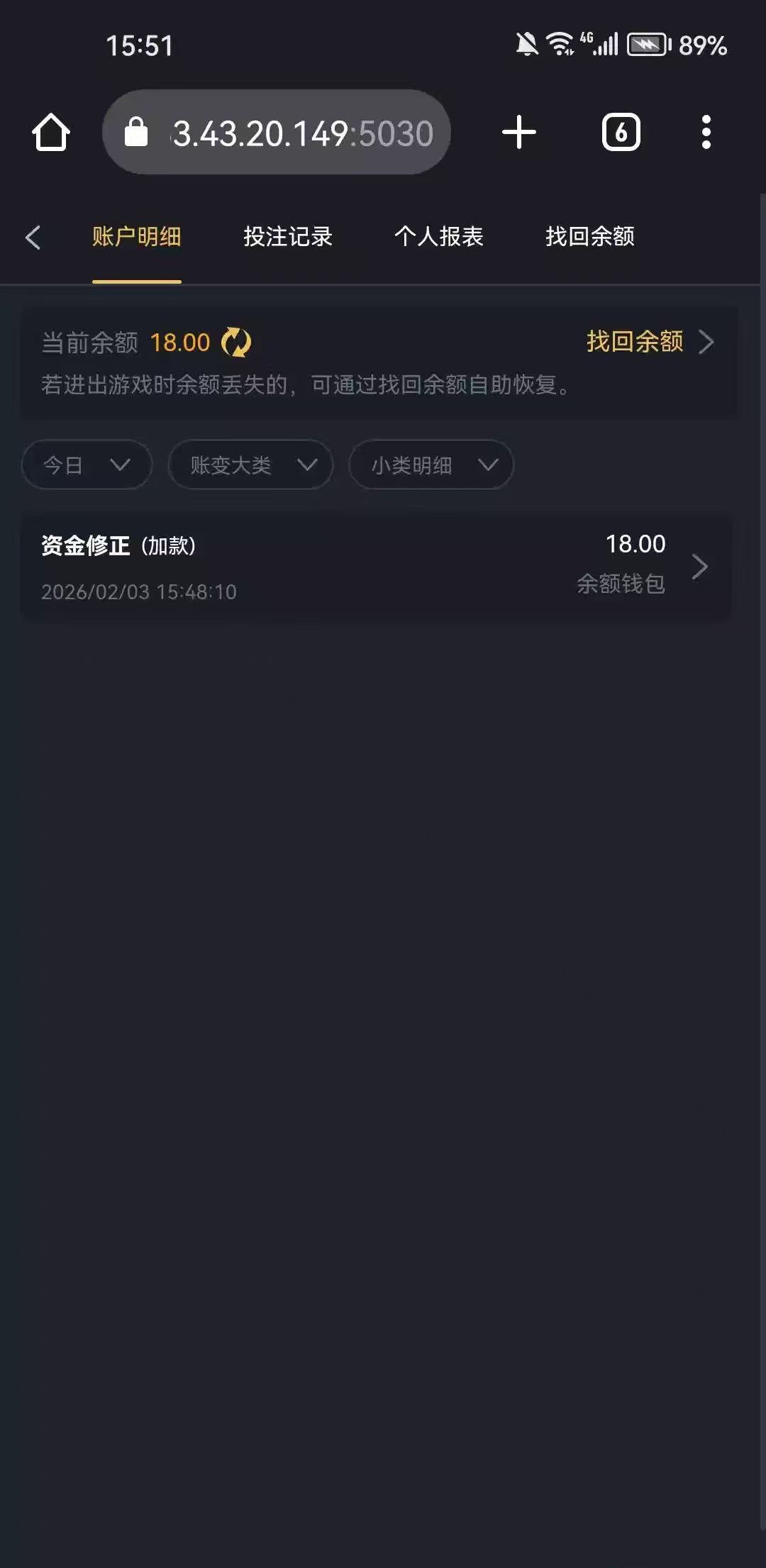The width and height of the screenshot is (766, 1568).
Task: View the six open tabs
Action: click(x=621, y=133)
